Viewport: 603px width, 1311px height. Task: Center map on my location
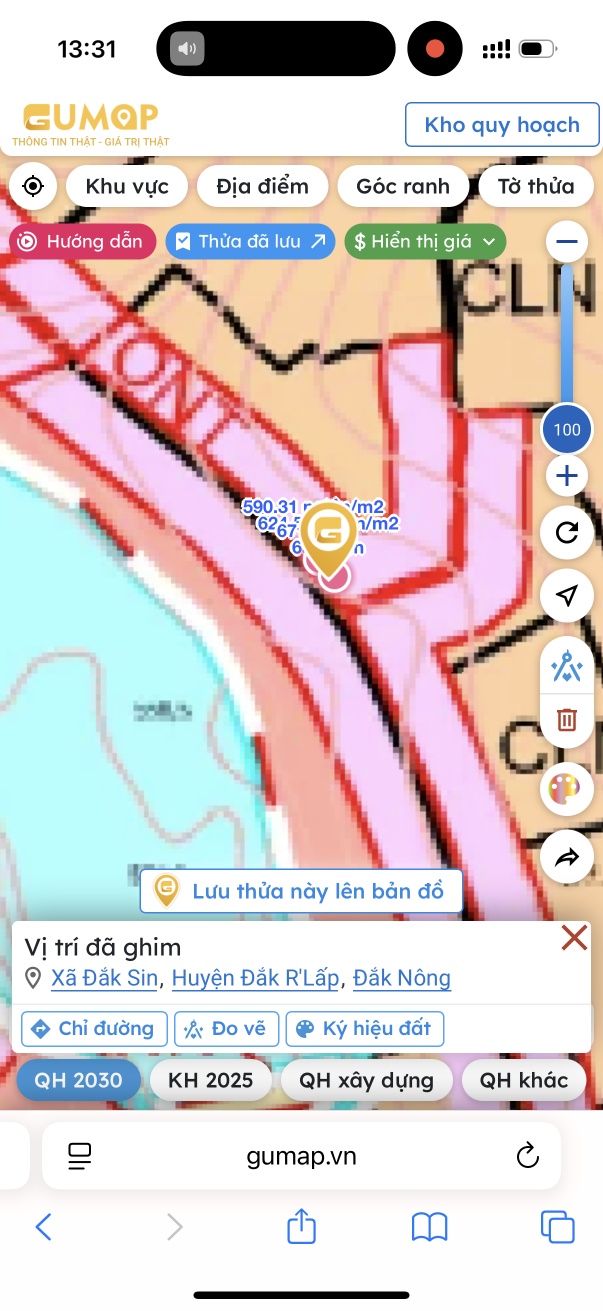pyautogui.click(x=33, y=186)
